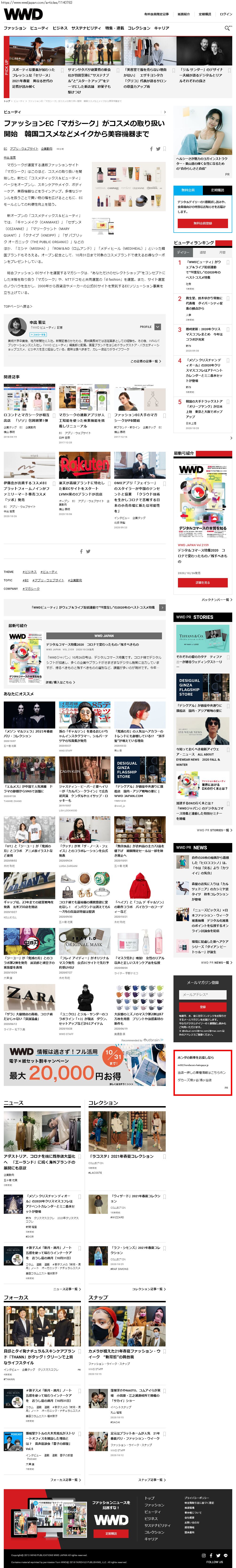Open the search magnifier icon
Screen dimensions: 236x1568
tap(228, 28)
